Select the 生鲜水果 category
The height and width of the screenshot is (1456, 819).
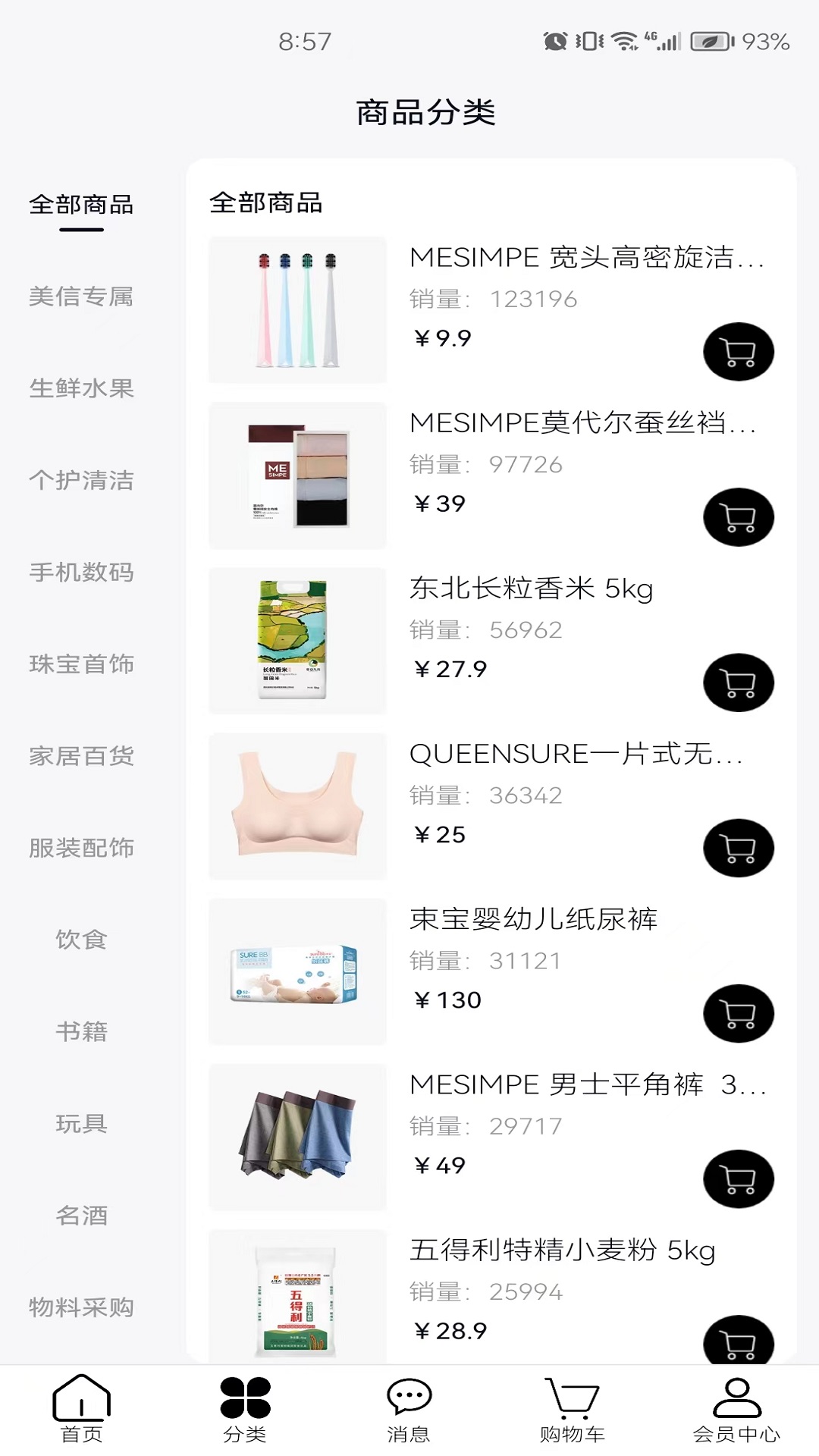(82, 389)
